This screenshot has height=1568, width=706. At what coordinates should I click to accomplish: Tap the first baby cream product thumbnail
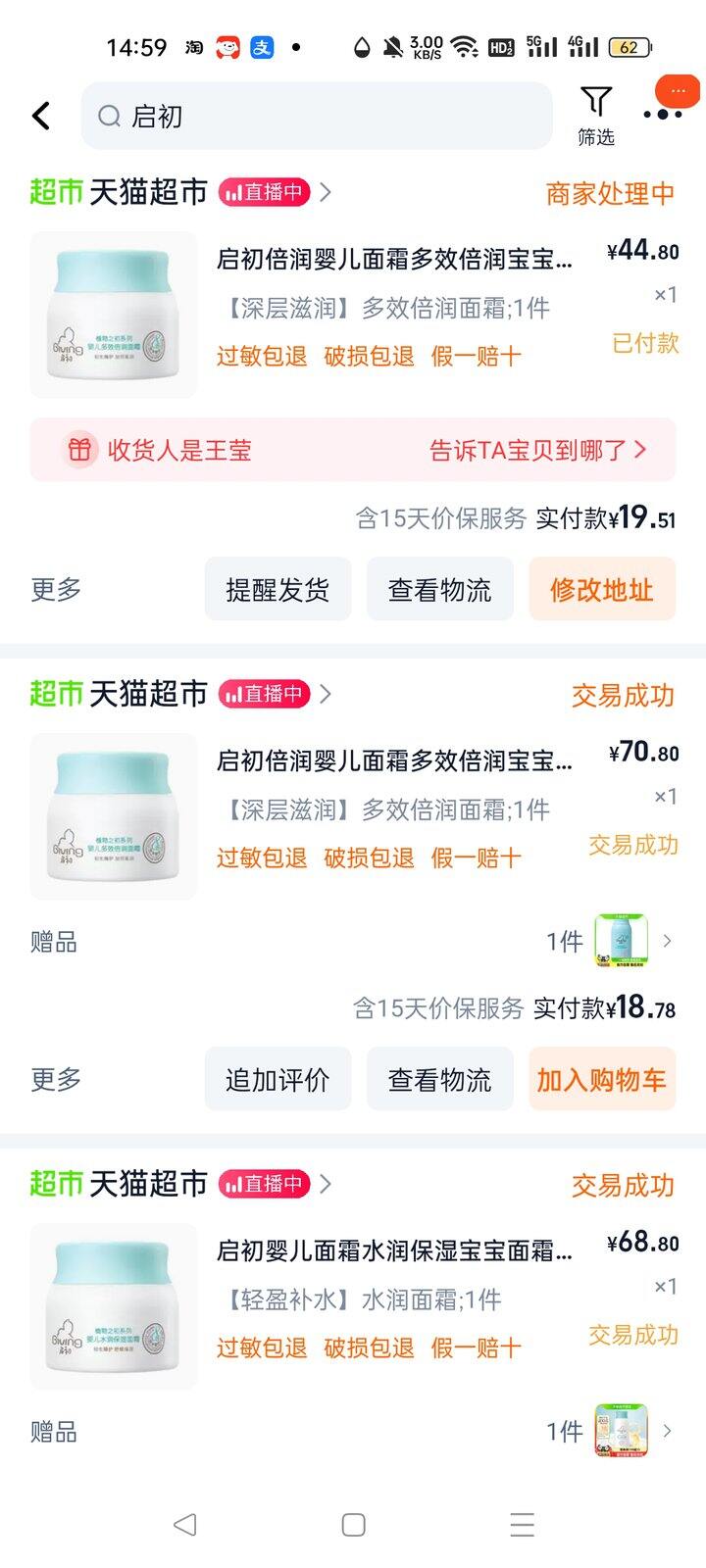pos(112,314)
